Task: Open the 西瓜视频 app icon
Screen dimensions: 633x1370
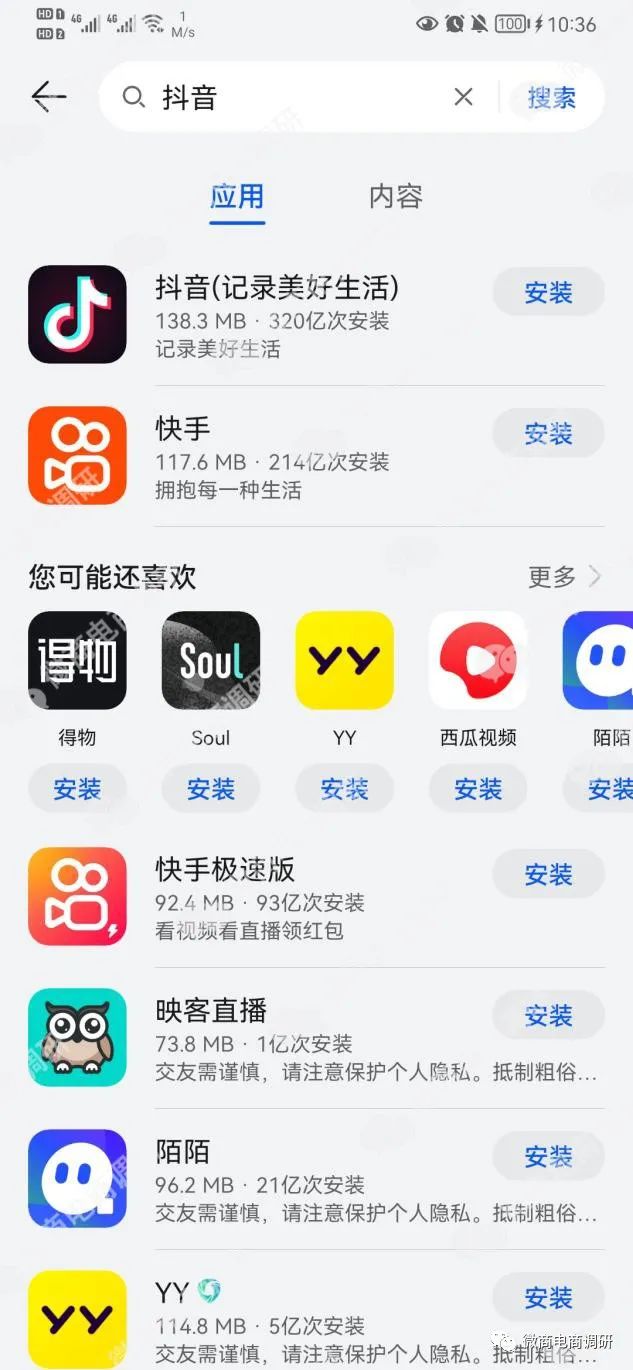Action: point(478,660)
